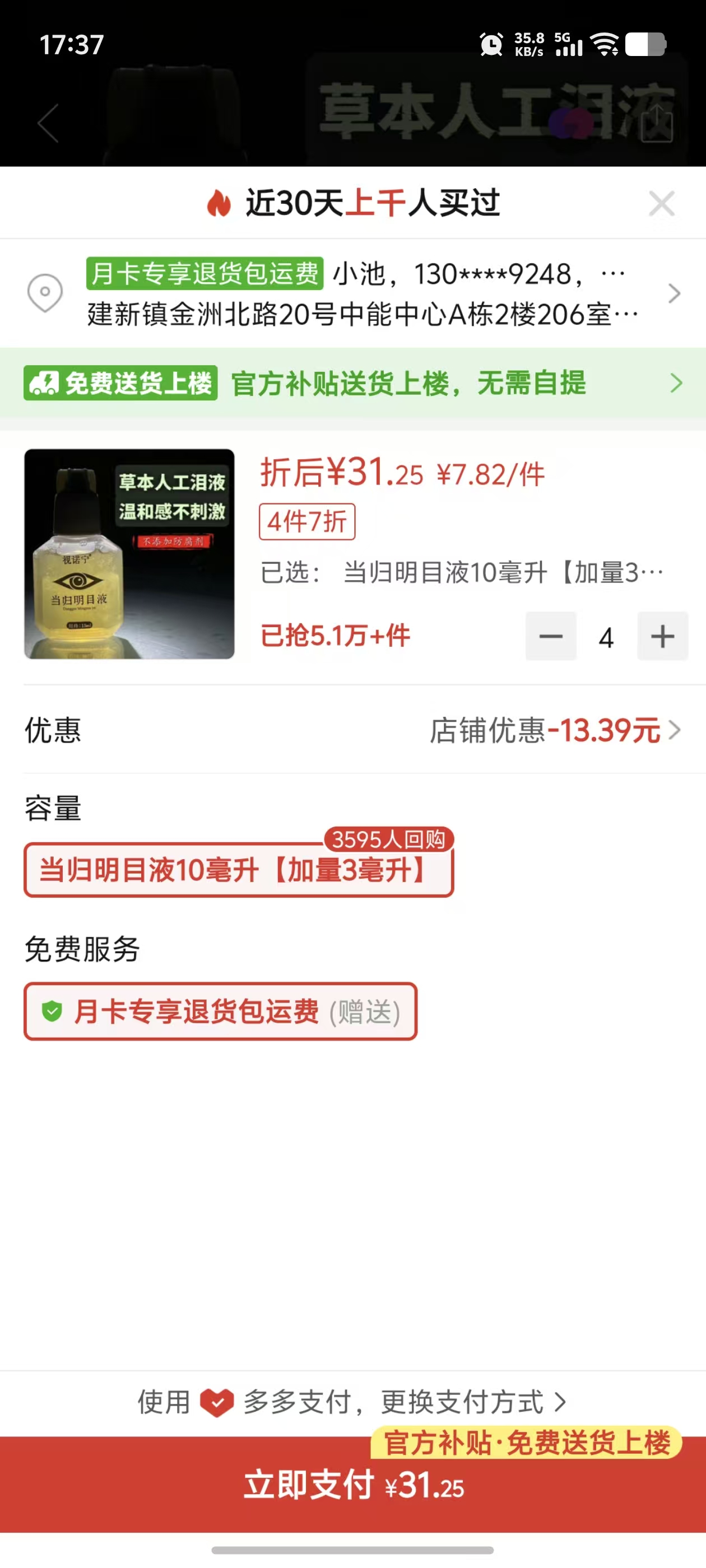Select 月卡专享退货包运费 free service

pos(220,1012)
